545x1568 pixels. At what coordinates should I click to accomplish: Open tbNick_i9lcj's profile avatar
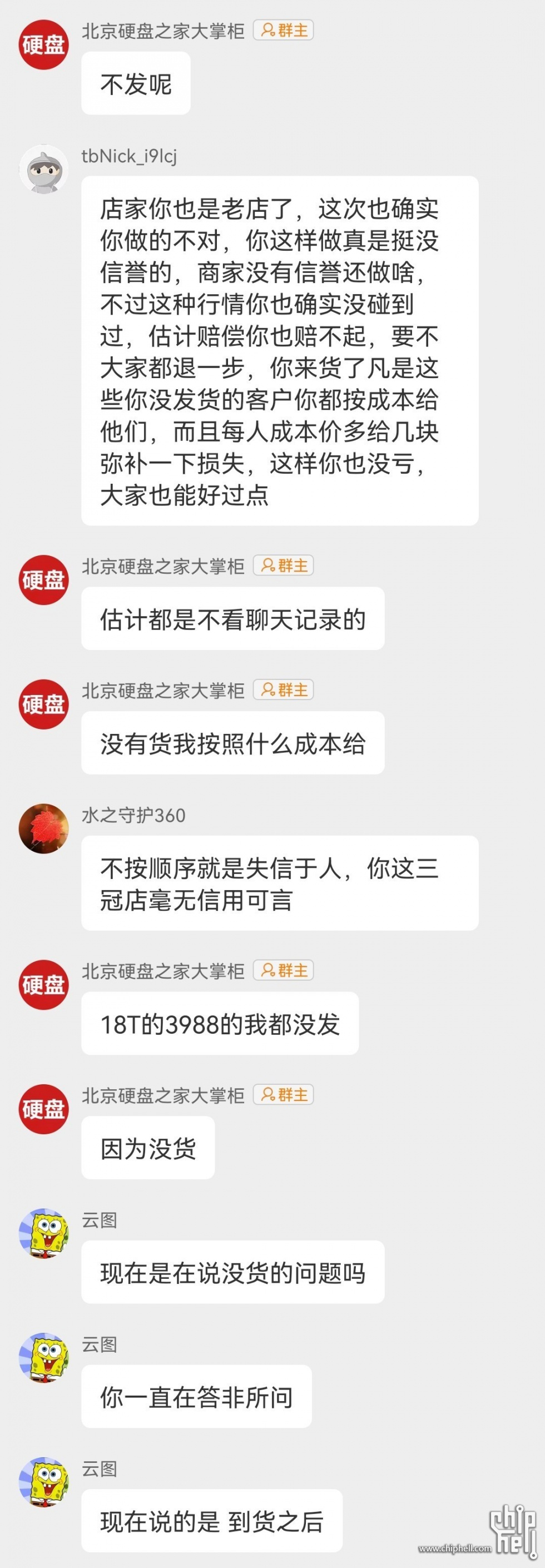pyautogui.click(x=43, y=169)
